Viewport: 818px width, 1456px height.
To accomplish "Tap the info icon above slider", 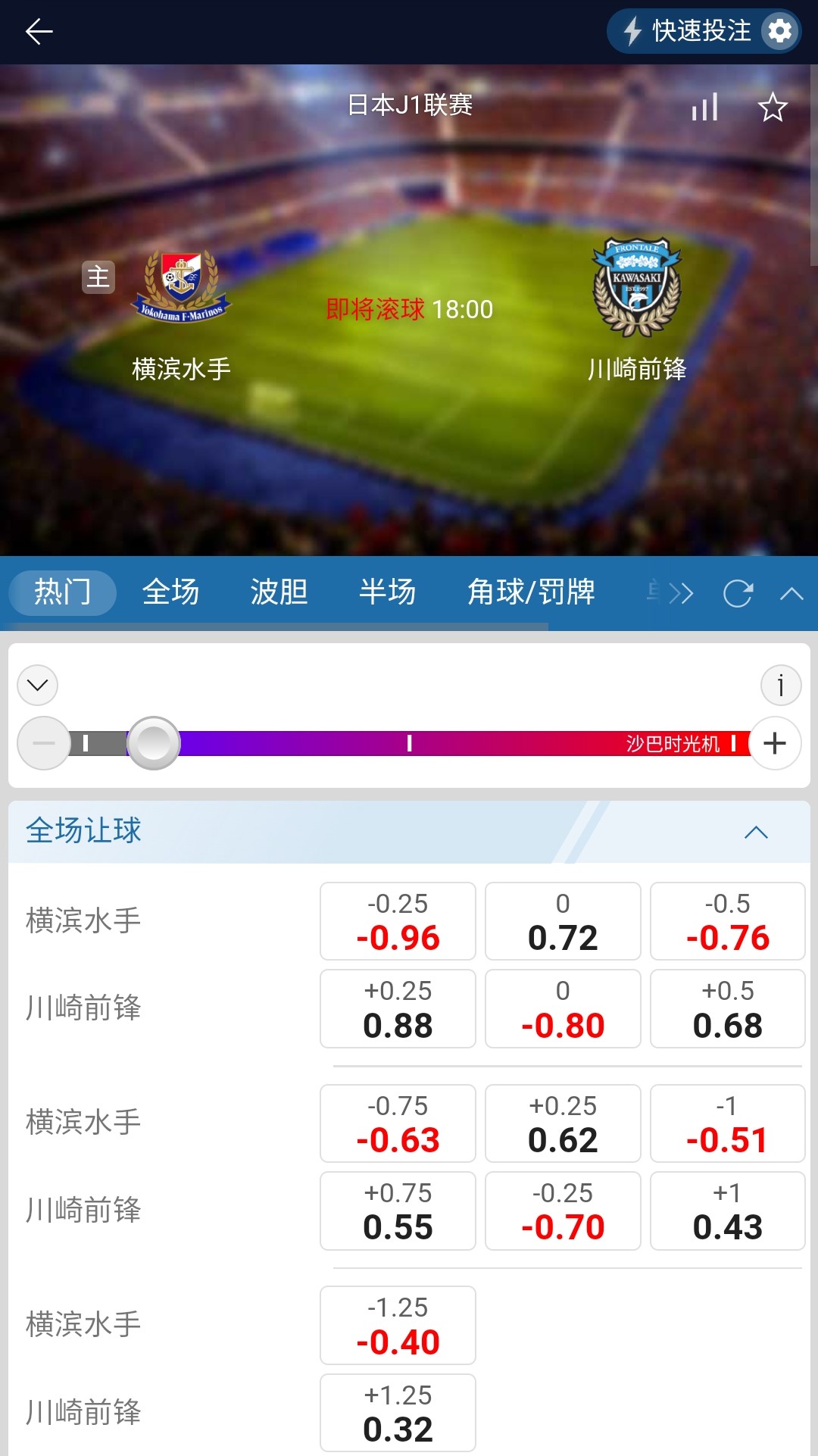I will pyautogui.click(x=780, y=686).
